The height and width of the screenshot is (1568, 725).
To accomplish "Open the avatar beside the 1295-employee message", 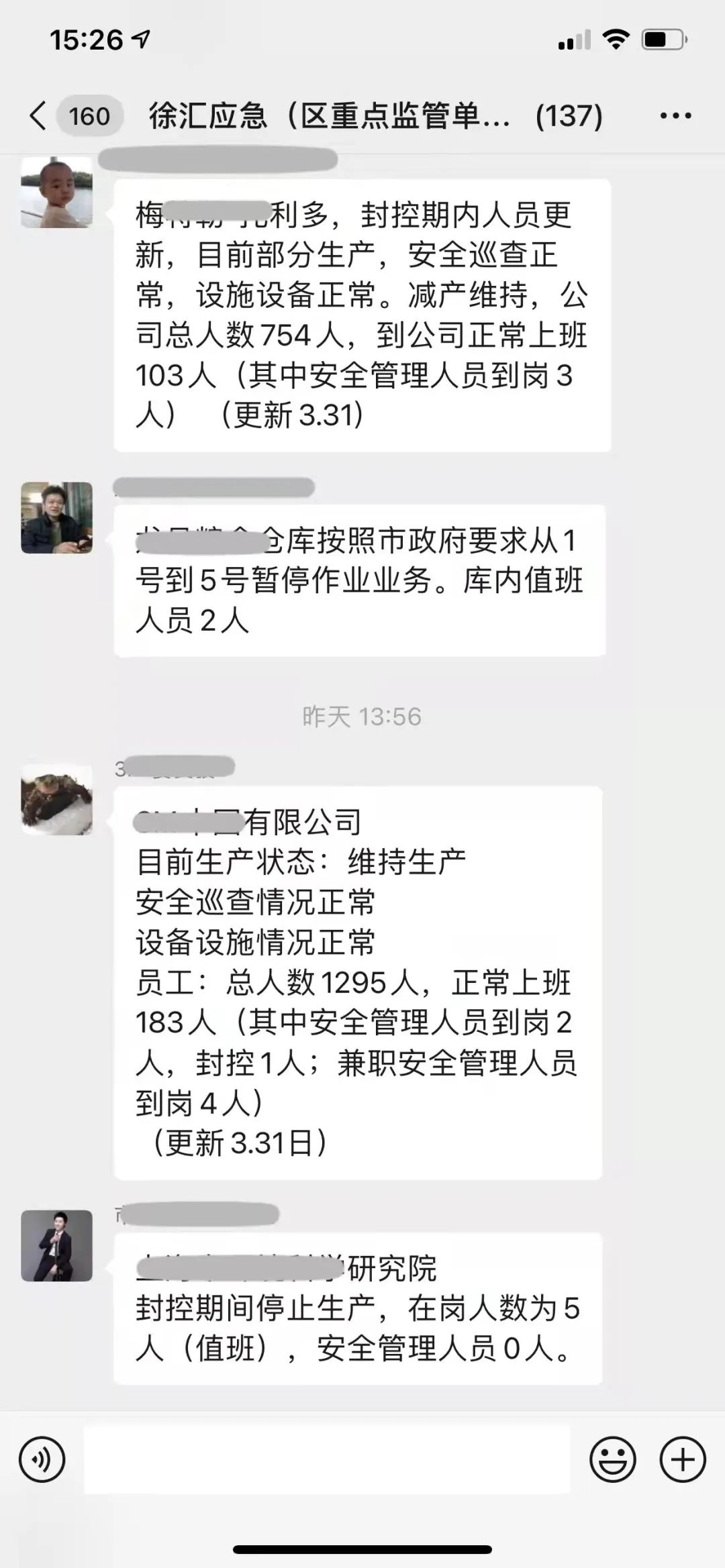I will 56,799.
